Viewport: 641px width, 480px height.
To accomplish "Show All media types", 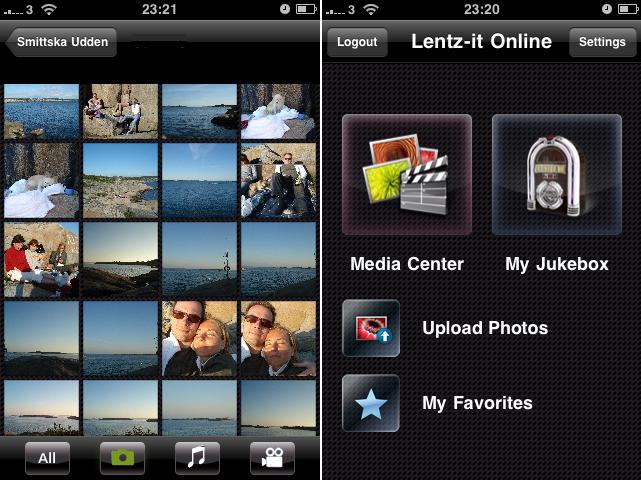I will pyautogui.click(x=47, y=458).
